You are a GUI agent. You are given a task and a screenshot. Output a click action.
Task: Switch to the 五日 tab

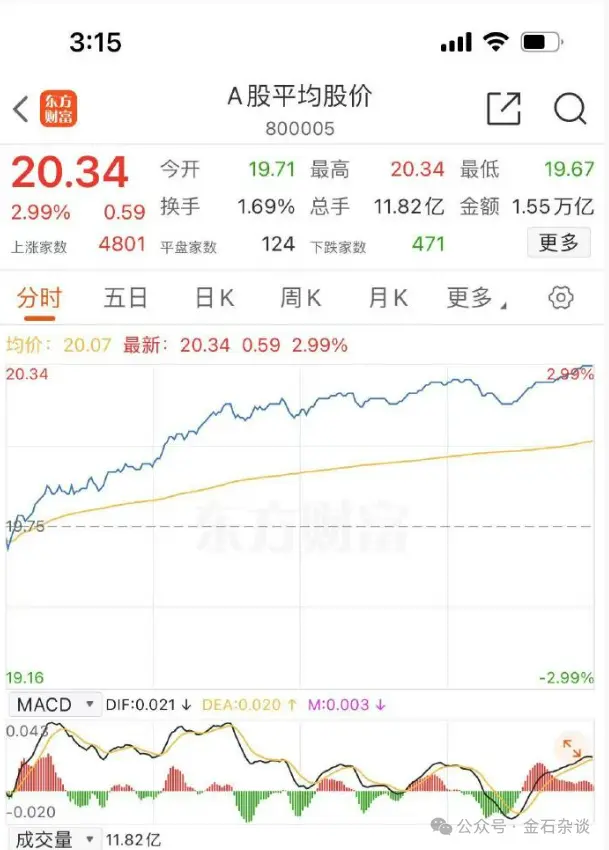point(126,297)
